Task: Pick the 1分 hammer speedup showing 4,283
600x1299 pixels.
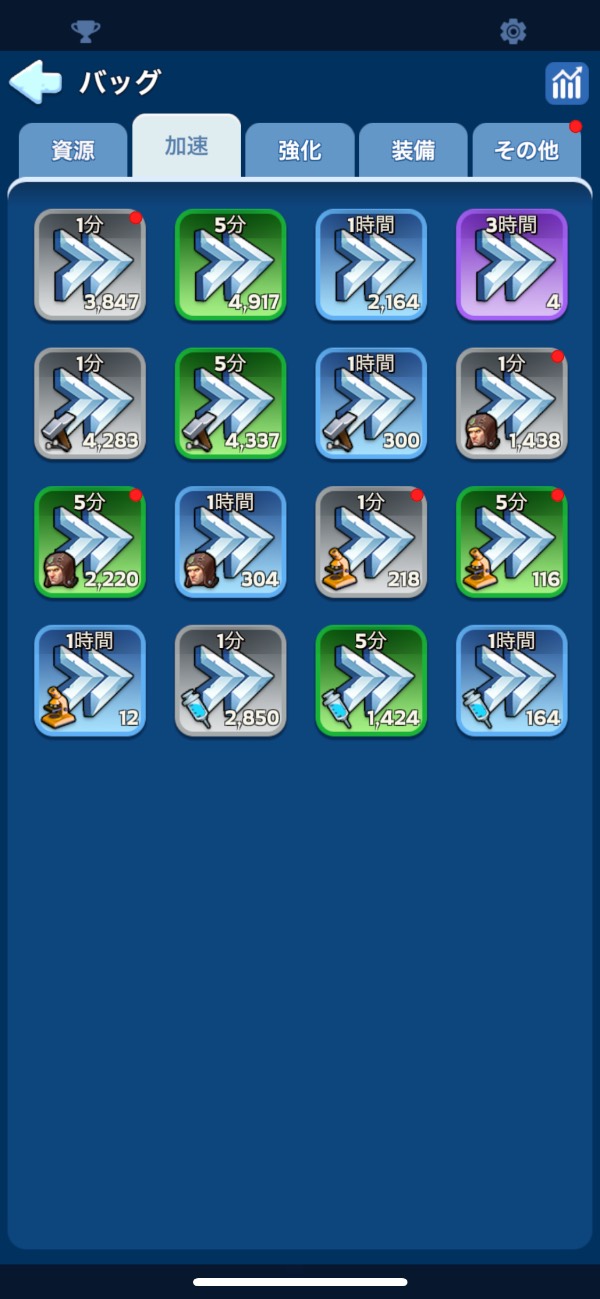Action: click(90, 404)
